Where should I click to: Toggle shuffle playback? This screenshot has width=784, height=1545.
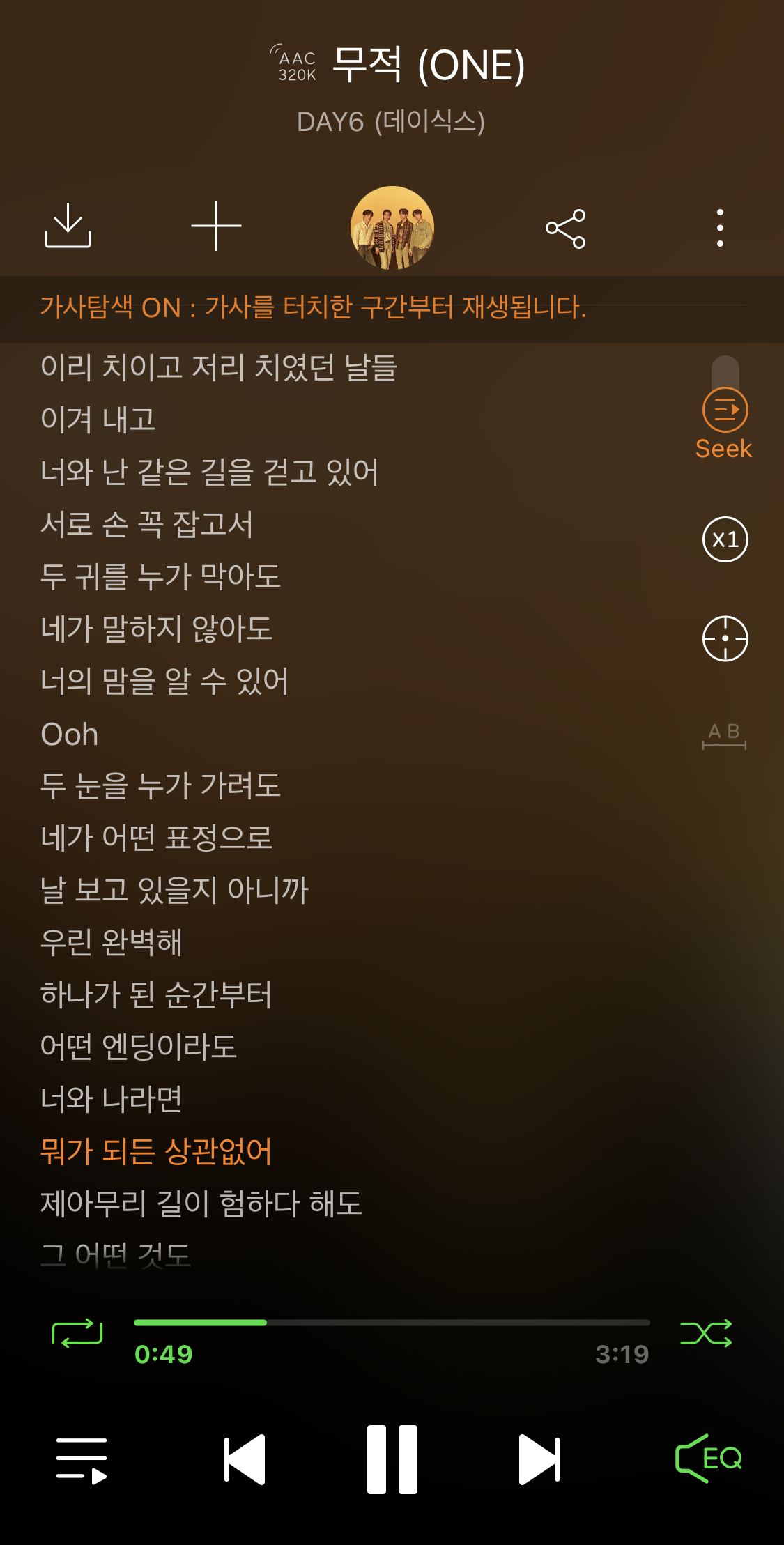point(706,1333)
